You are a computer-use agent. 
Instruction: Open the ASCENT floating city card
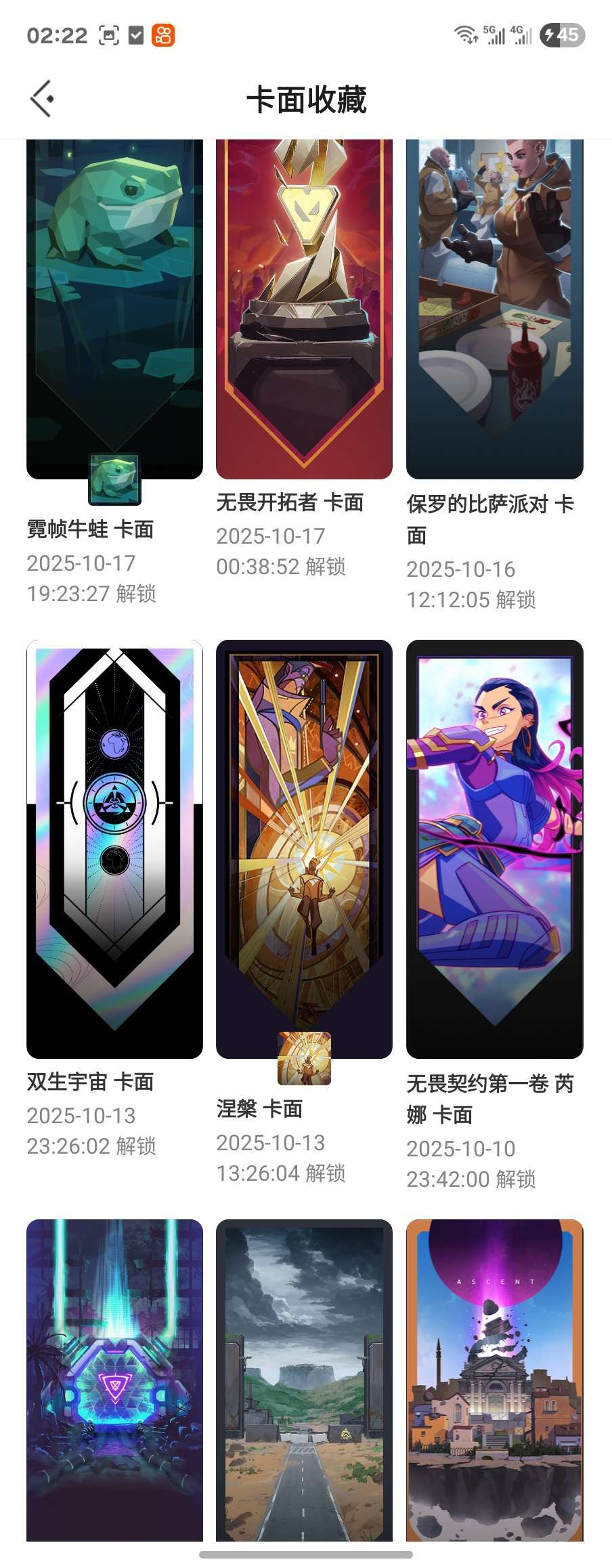click(x=494, y=1381)
